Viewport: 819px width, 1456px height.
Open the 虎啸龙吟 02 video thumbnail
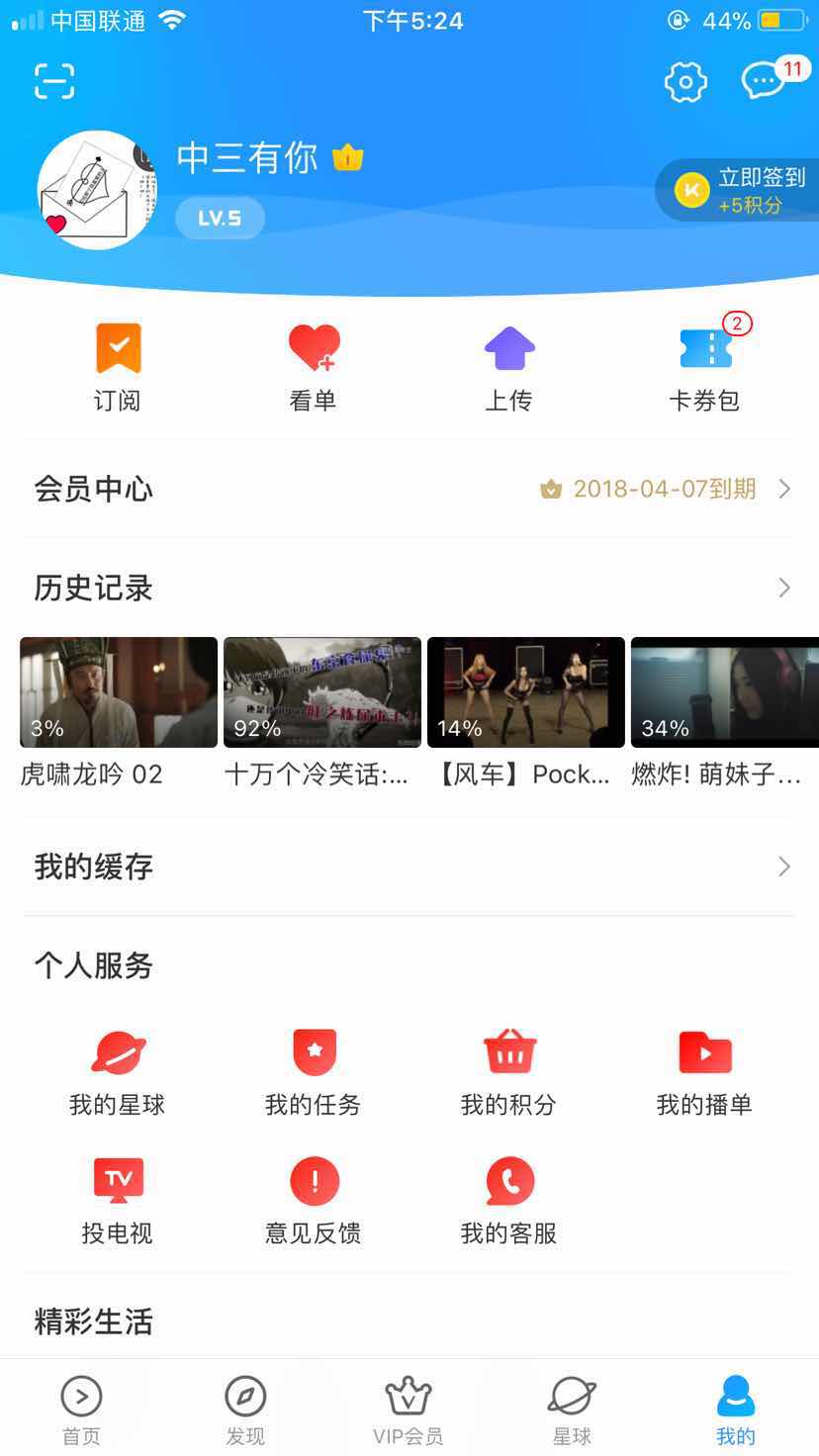118,691
